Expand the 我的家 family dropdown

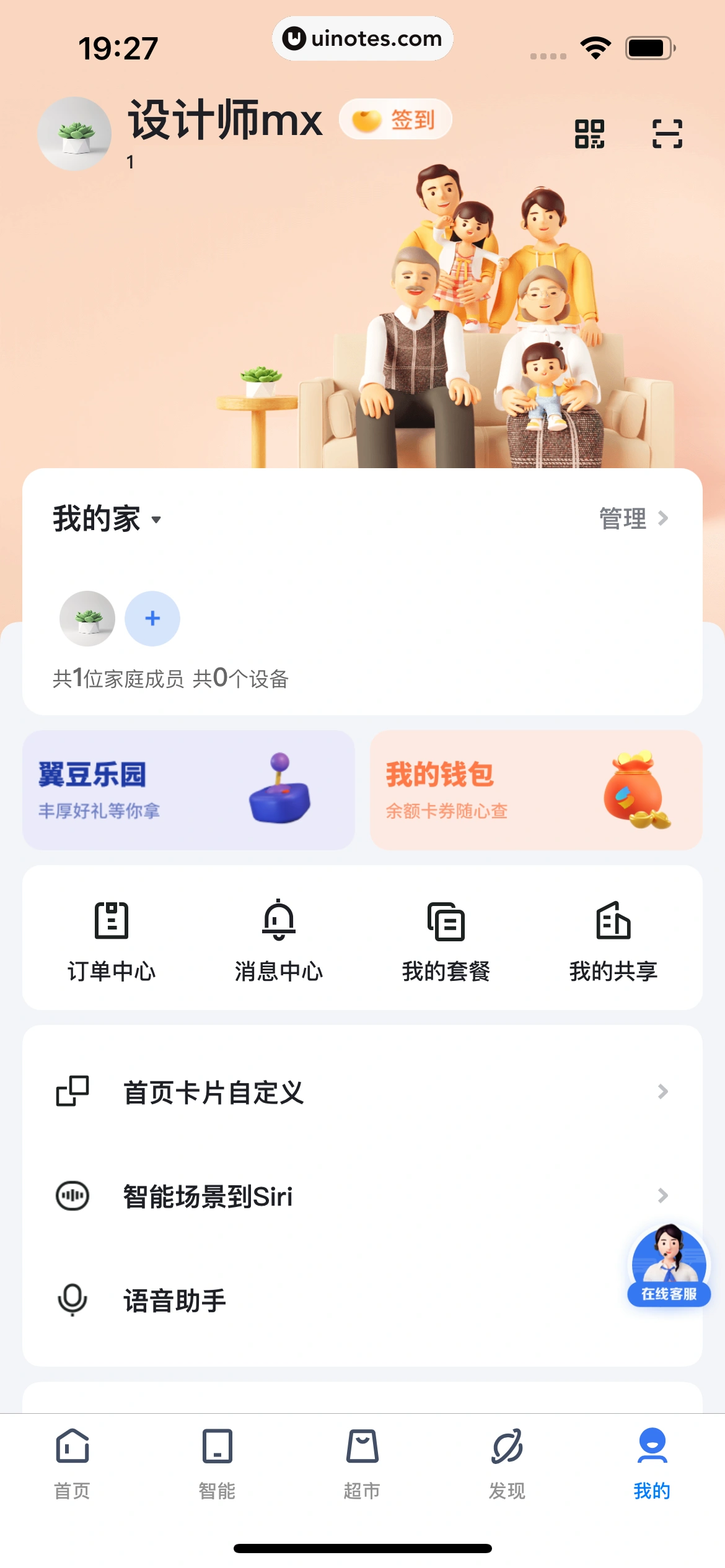coord(156,521)
